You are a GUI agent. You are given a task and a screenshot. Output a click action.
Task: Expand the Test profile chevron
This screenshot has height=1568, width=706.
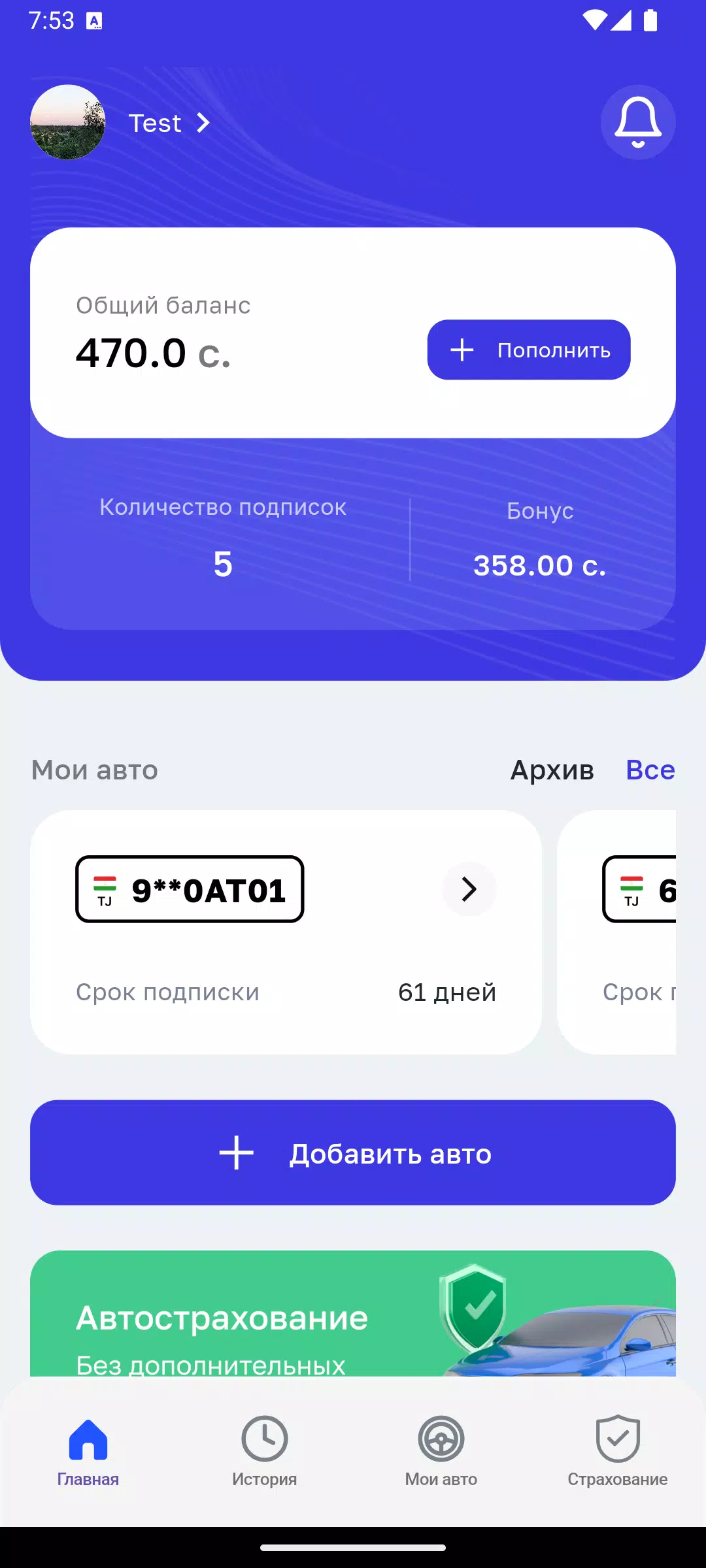pyautogui.click(x=203, y=123)
